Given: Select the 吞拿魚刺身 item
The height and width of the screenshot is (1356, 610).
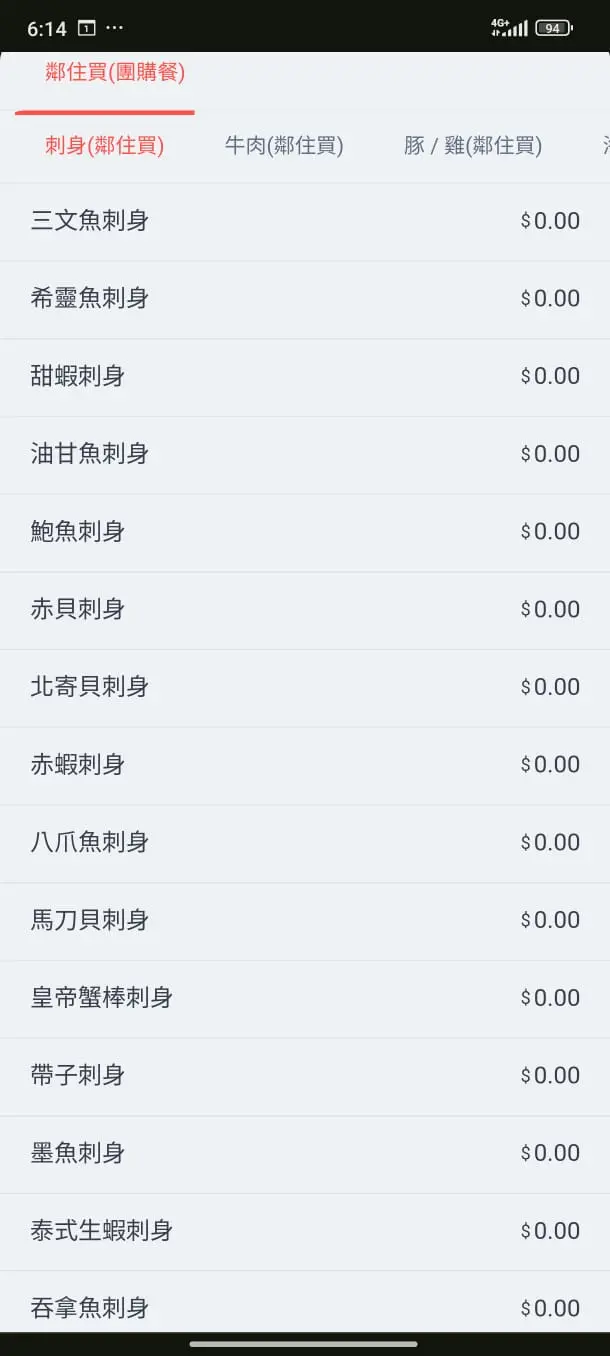Looking at the screenshot, I should [x=305, y=1305].
